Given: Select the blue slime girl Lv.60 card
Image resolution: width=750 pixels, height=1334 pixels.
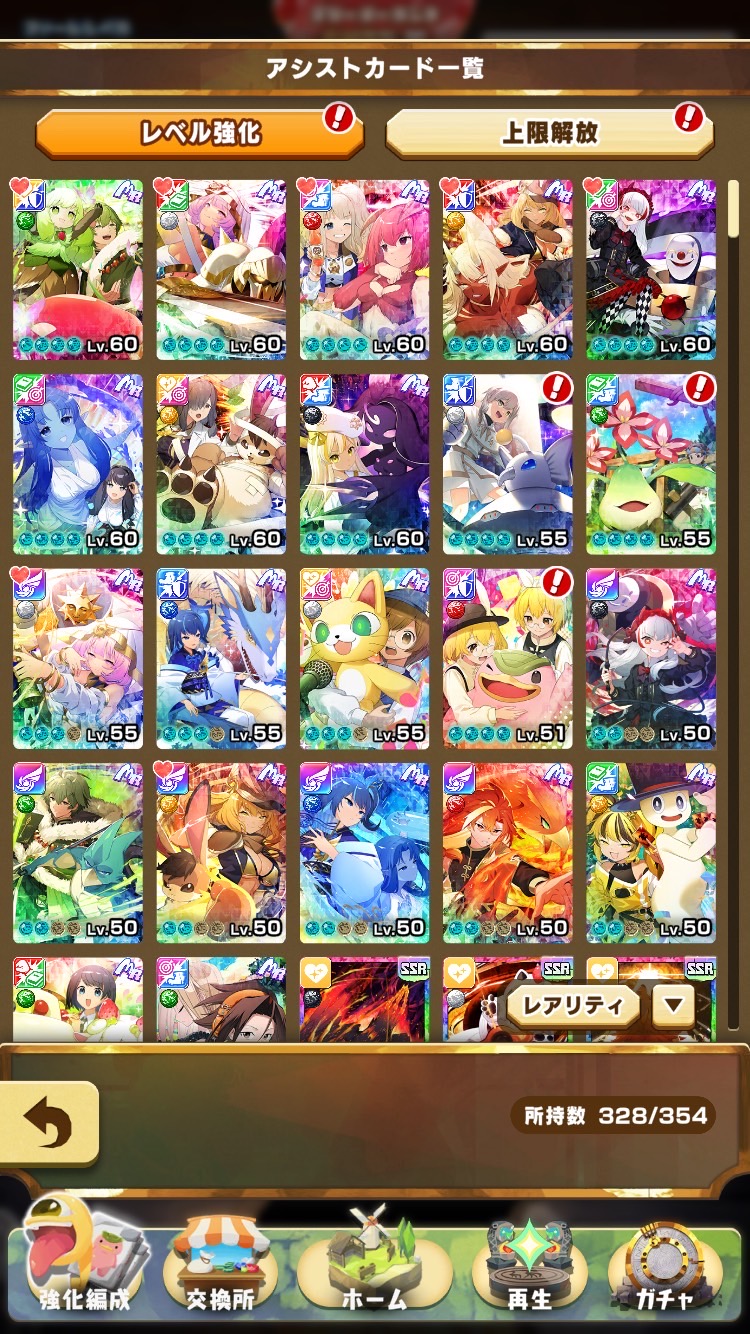Looking at the screenshot, I should coord(78,464).
